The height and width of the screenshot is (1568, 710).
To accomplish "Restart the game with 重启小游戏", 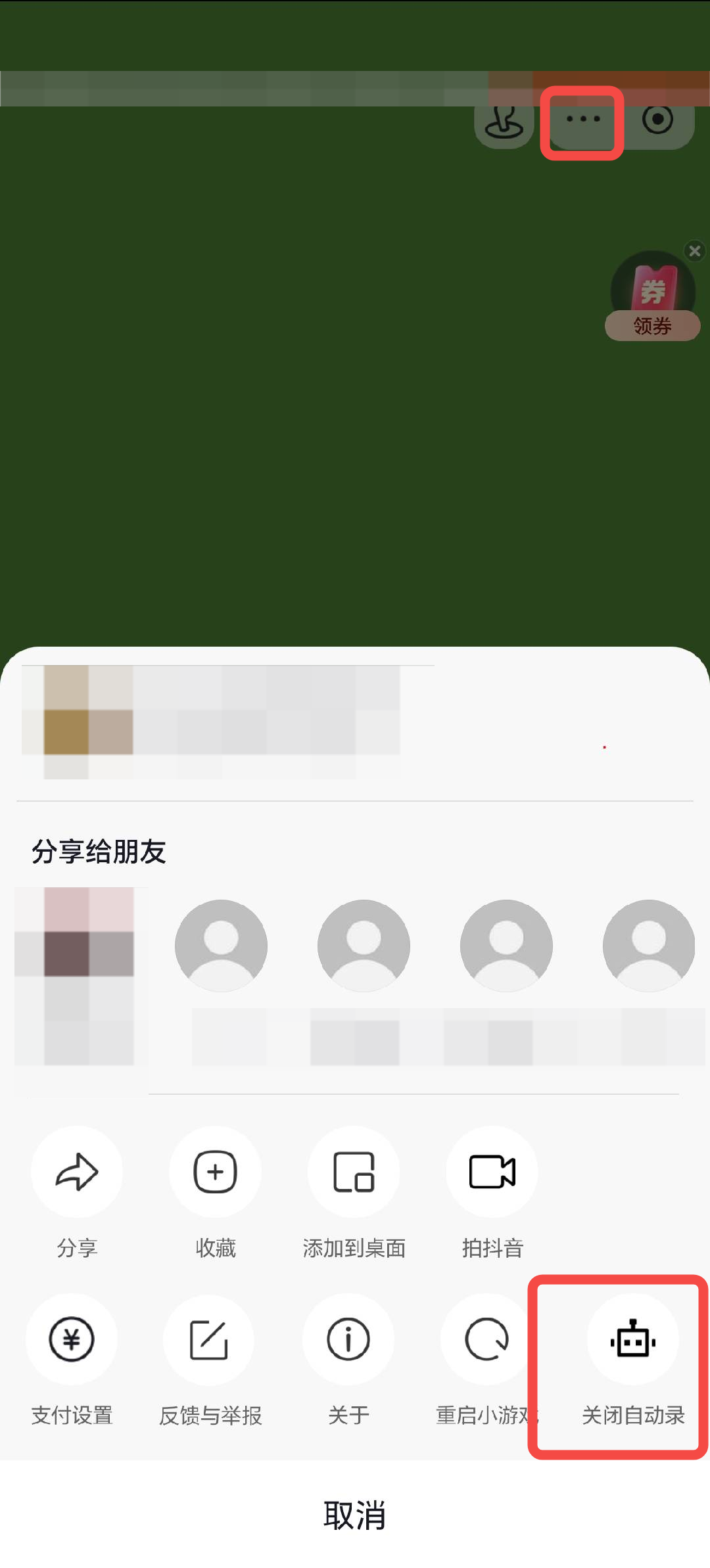I will (x=486, y=1339).
